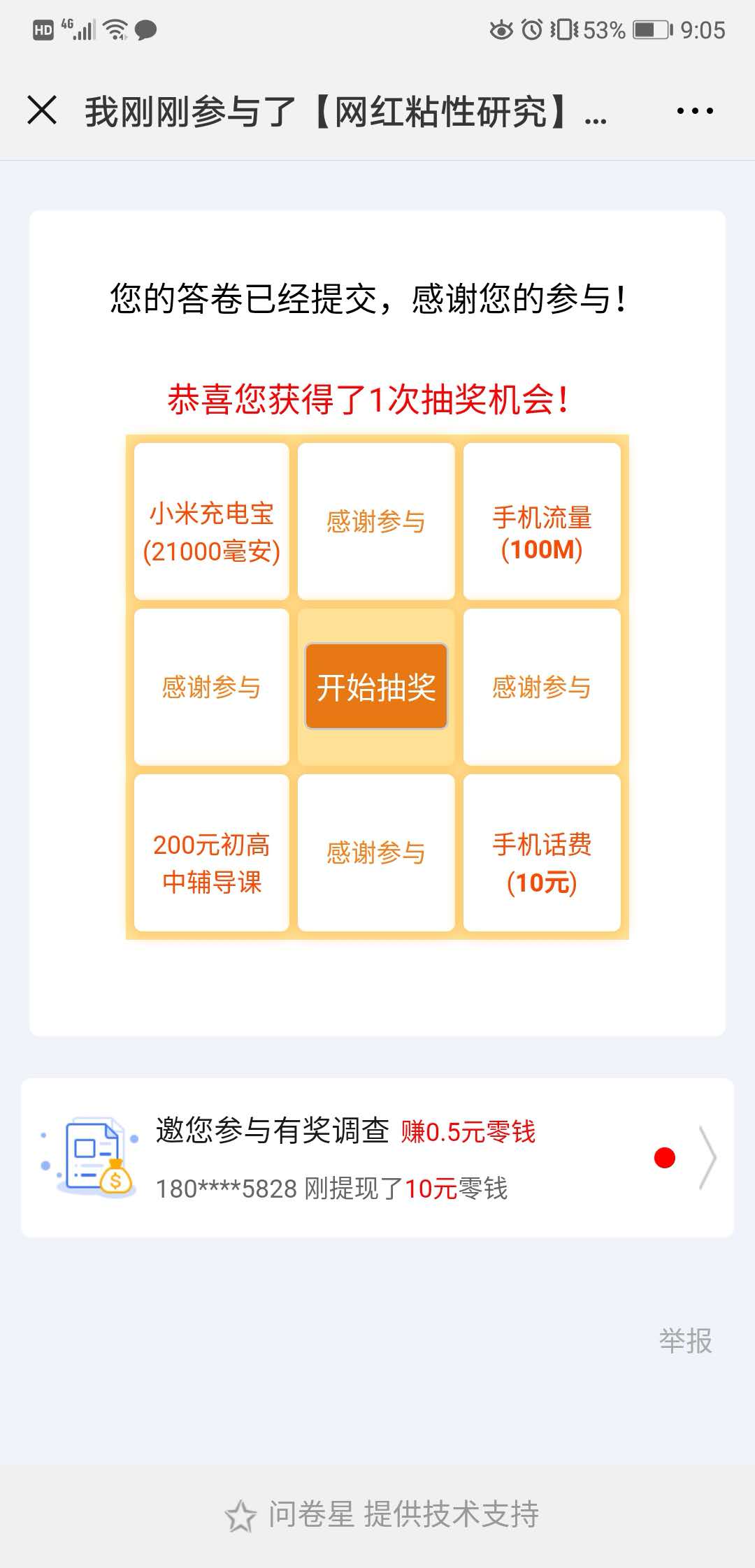Close the survey web page
Viewport: 755px width, 1568px height.
(42, 110)
